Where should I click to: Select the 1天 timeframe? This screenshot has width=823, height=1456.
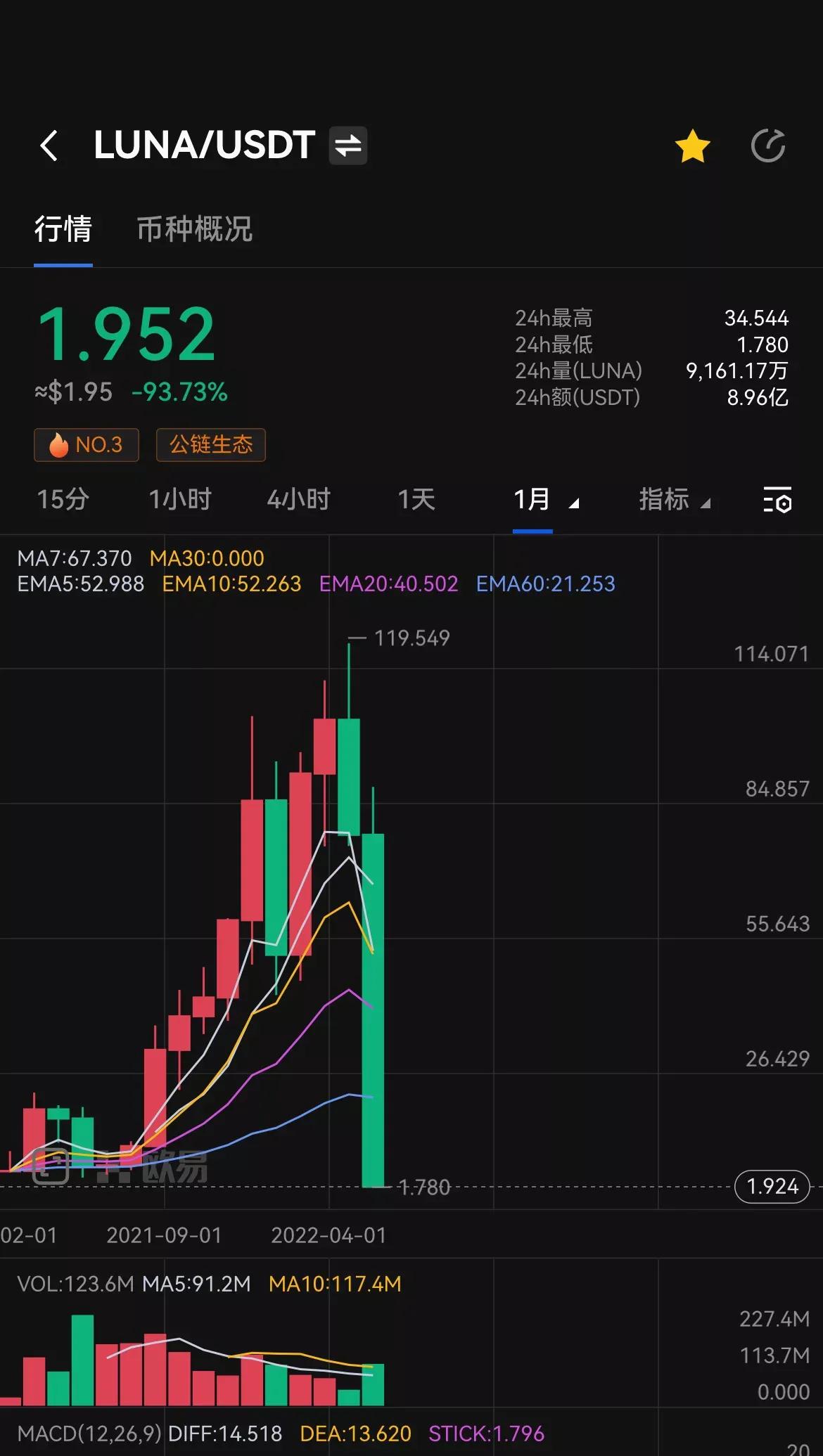coord(415,500)
